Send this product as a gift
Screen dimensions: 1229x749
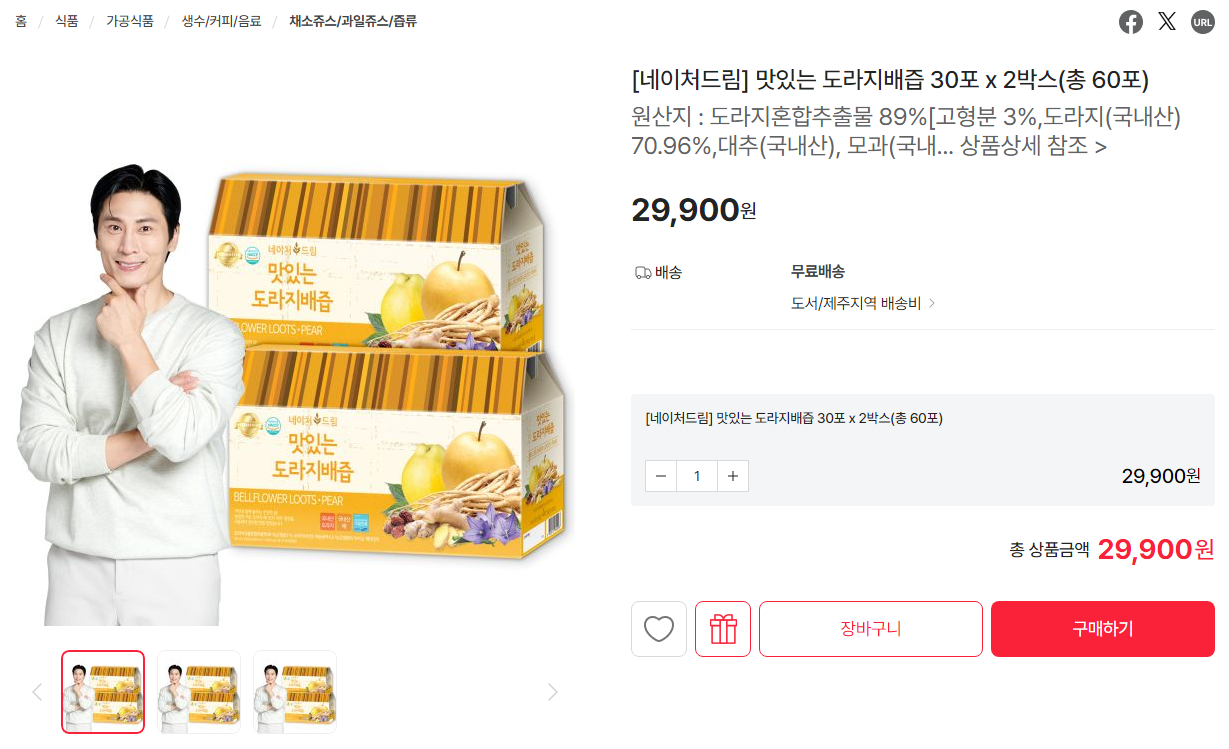coord(723,629)
